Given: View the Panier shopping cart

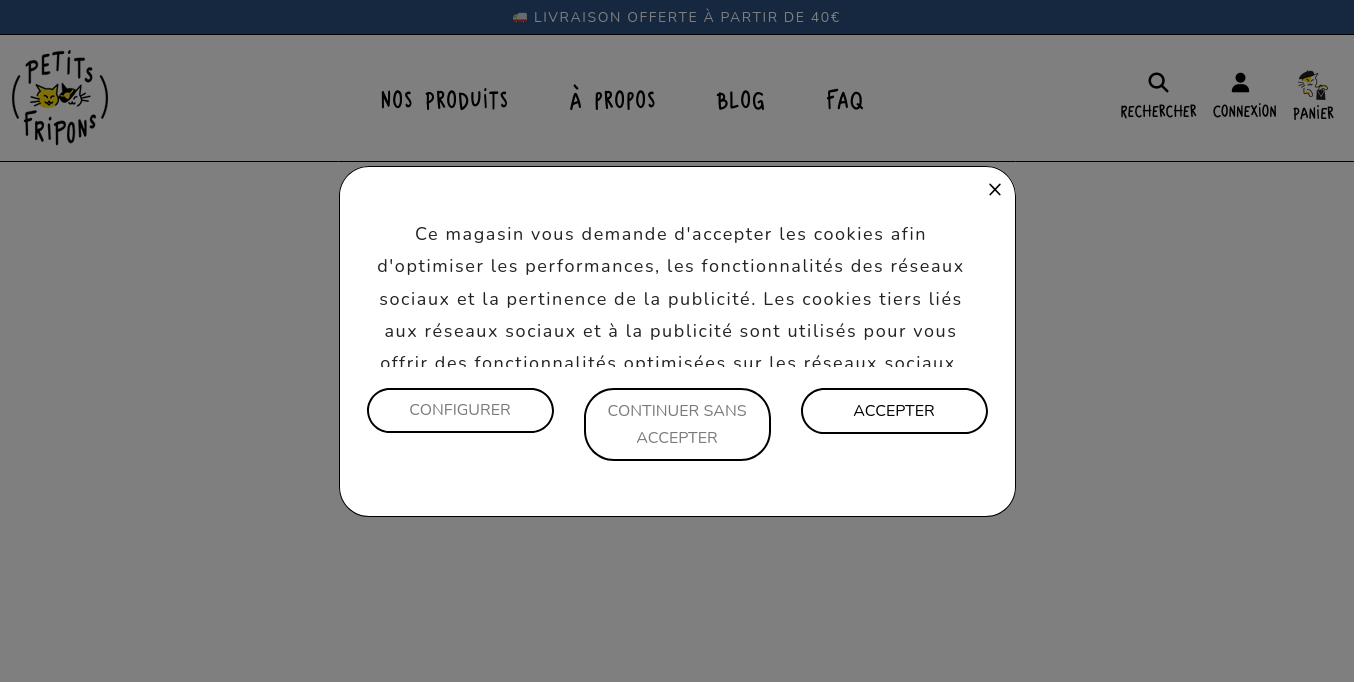Looking at the screenshot, I should coord(1313,96).
